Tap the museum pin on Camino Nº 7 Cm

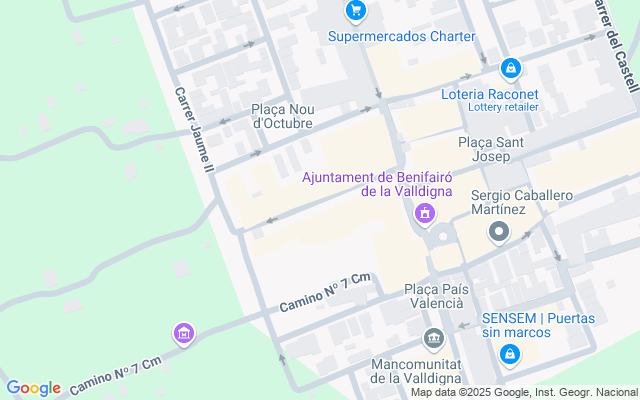point(183,334)
